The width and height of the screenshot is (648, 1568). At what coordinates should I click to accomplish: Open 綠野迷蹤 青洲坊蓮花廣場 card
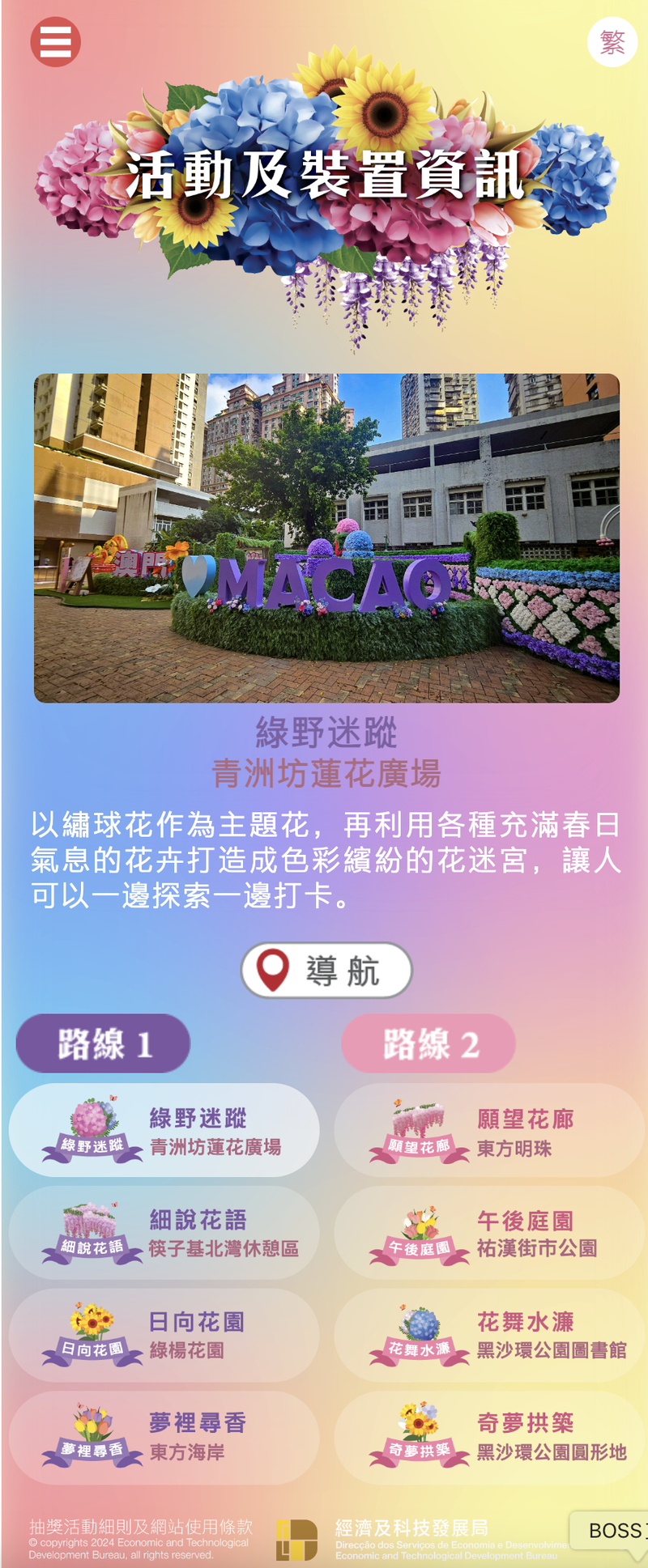(x=164, y=1130)
